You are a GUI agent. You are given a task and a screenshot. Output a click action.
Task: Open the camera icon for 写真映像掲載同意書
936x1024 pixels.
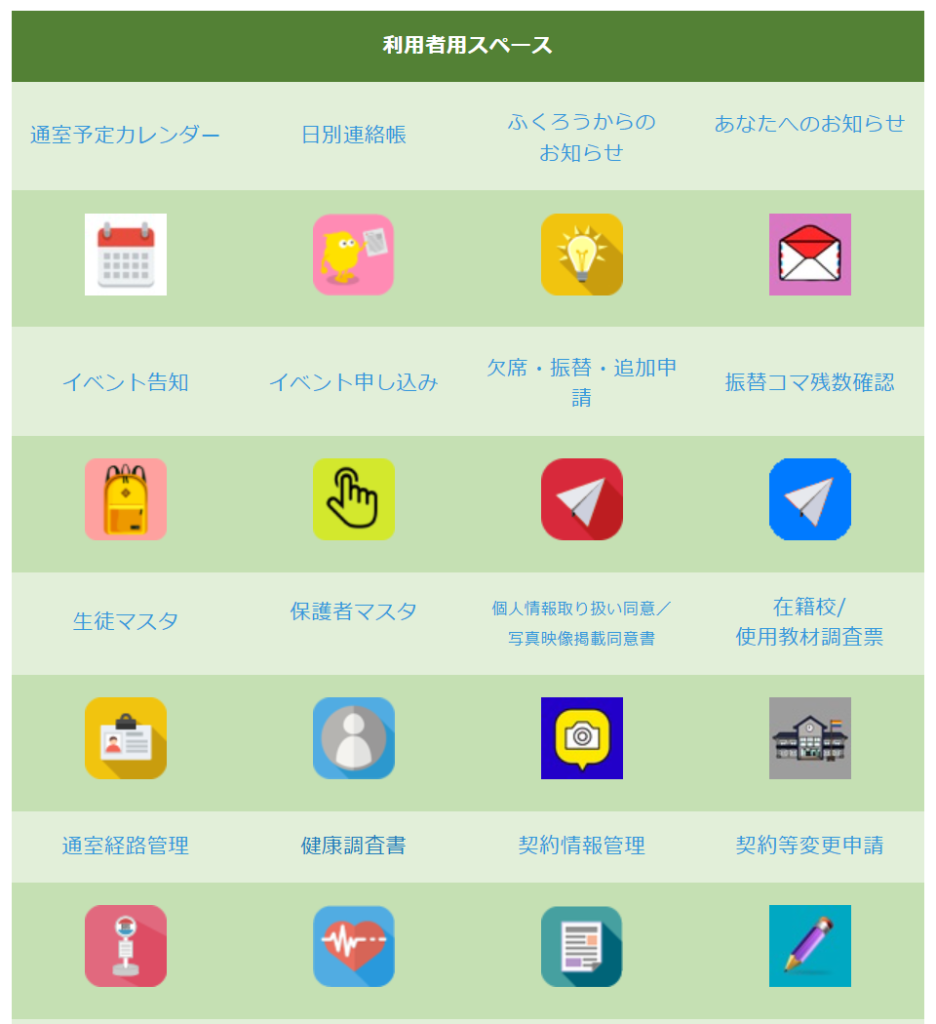[582, 738]
